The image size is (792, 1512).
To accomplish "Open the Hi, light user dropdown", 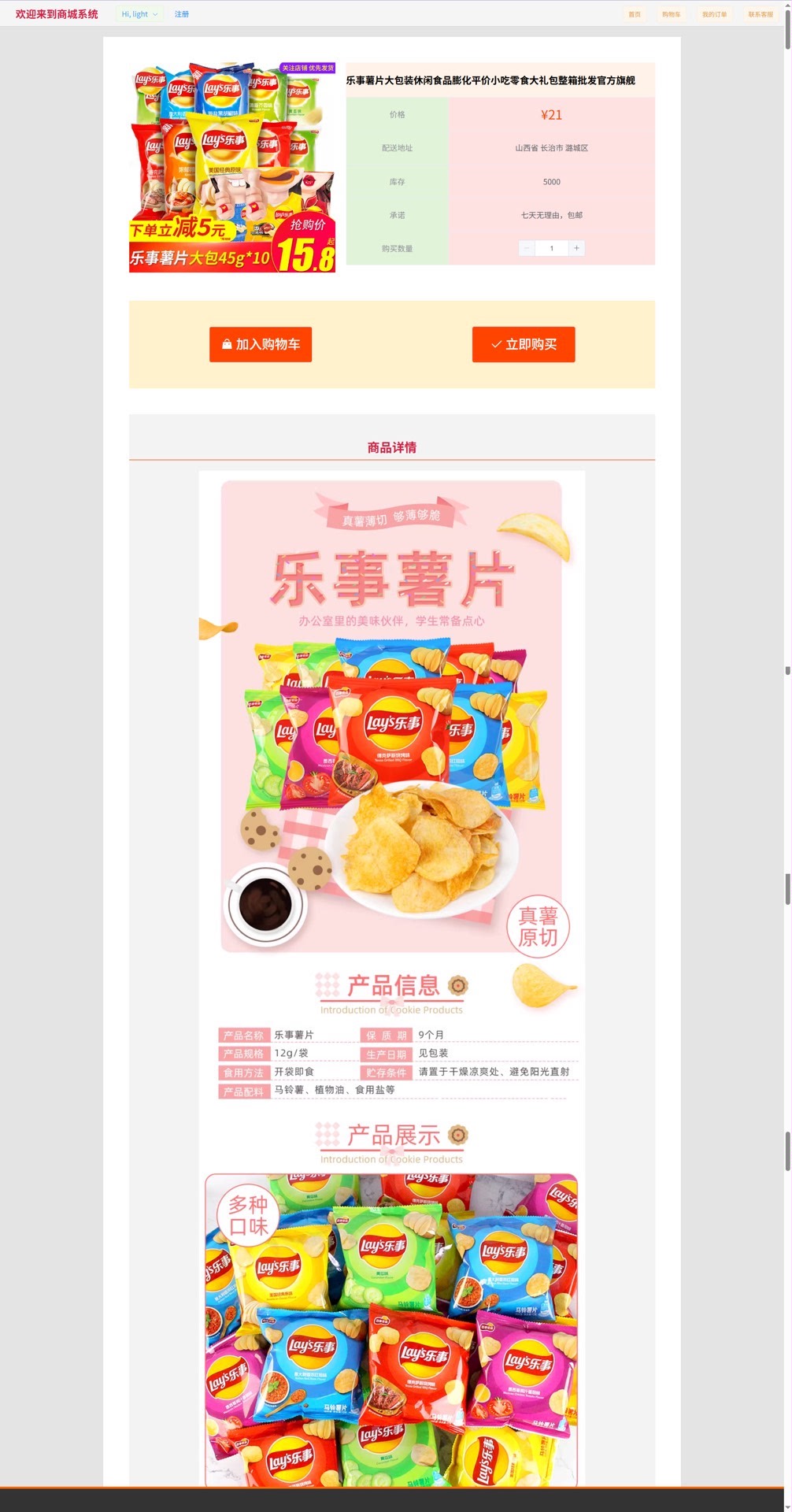I will coord(139,14).
